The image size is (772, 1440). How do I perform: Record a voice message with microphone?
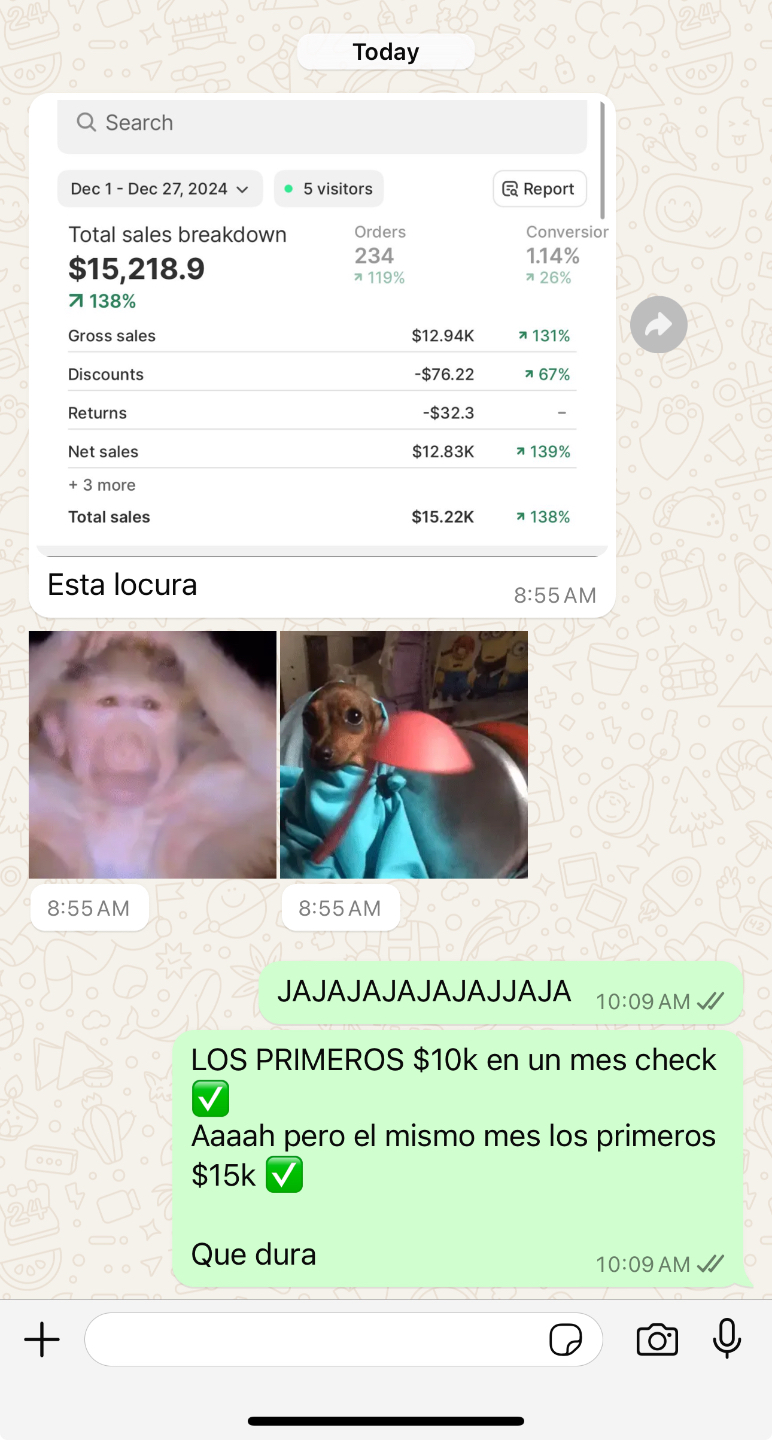(727, 1339)
